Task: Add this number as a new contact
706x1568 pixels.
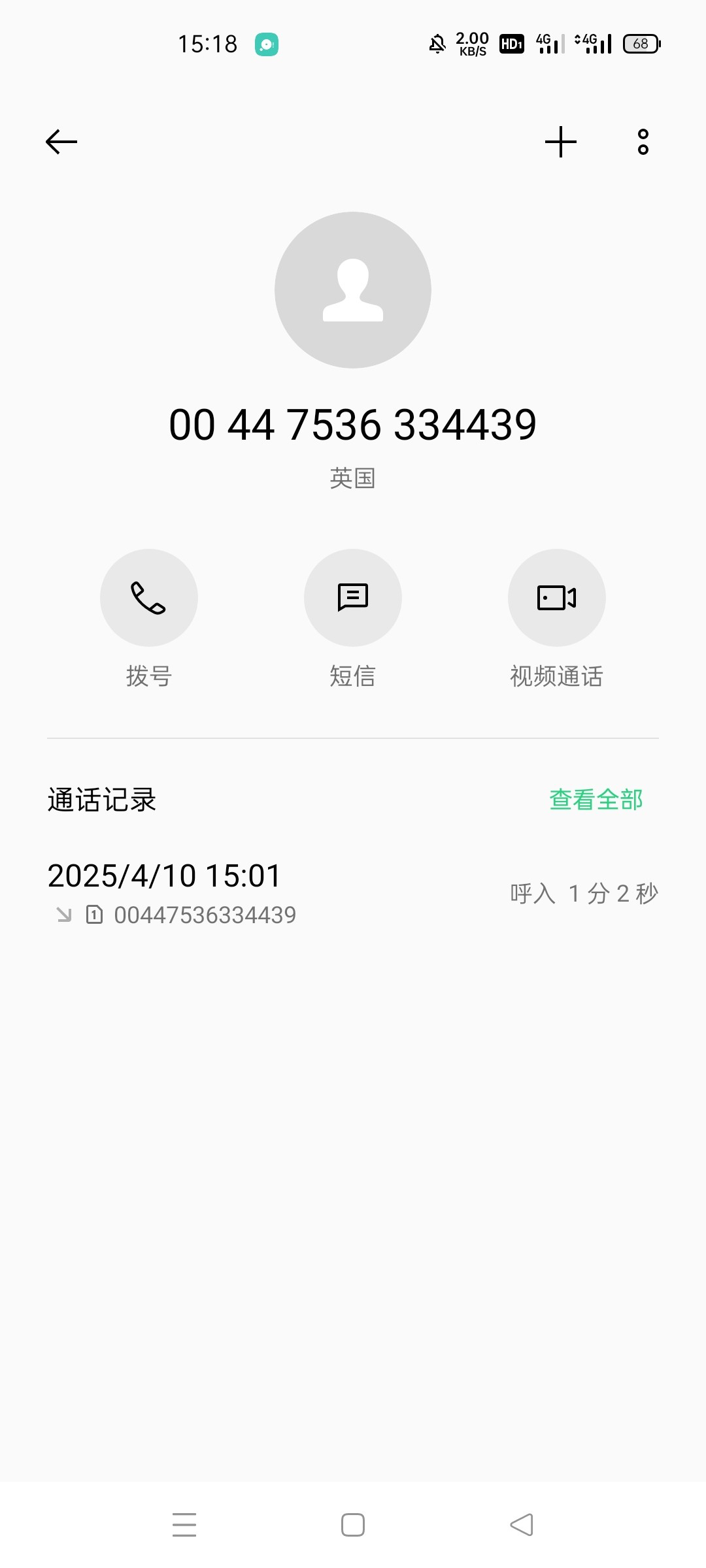Action: point(561,142)
